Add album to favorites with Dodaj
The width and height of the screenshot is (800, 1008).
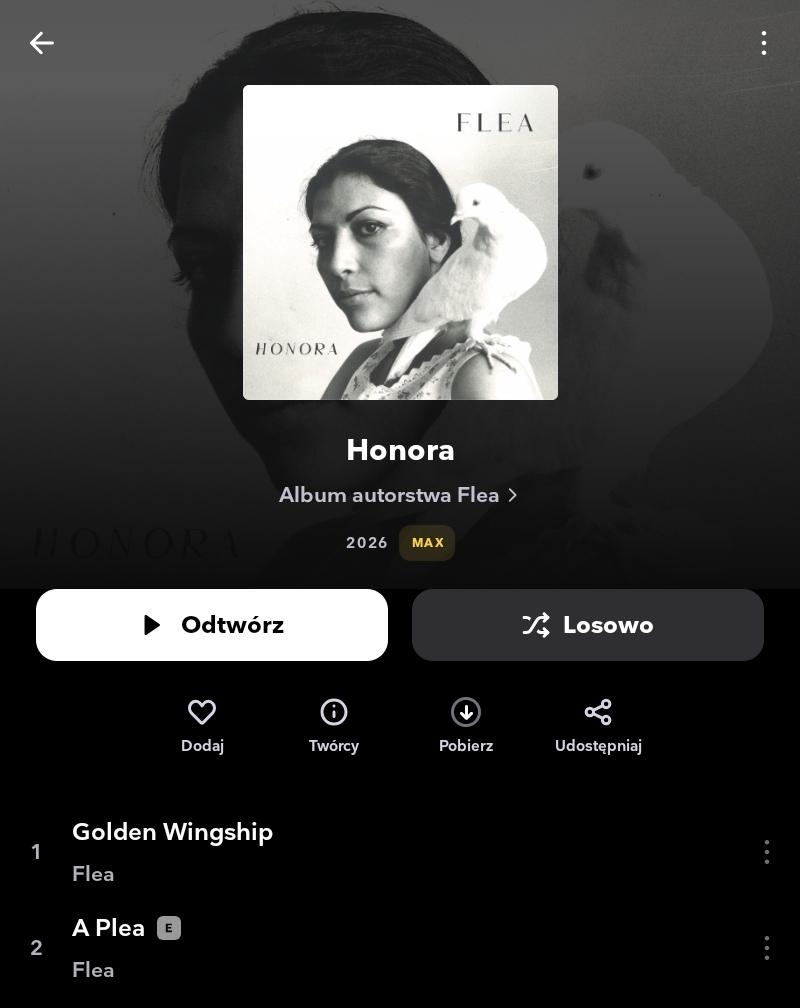tap(202, 725)
